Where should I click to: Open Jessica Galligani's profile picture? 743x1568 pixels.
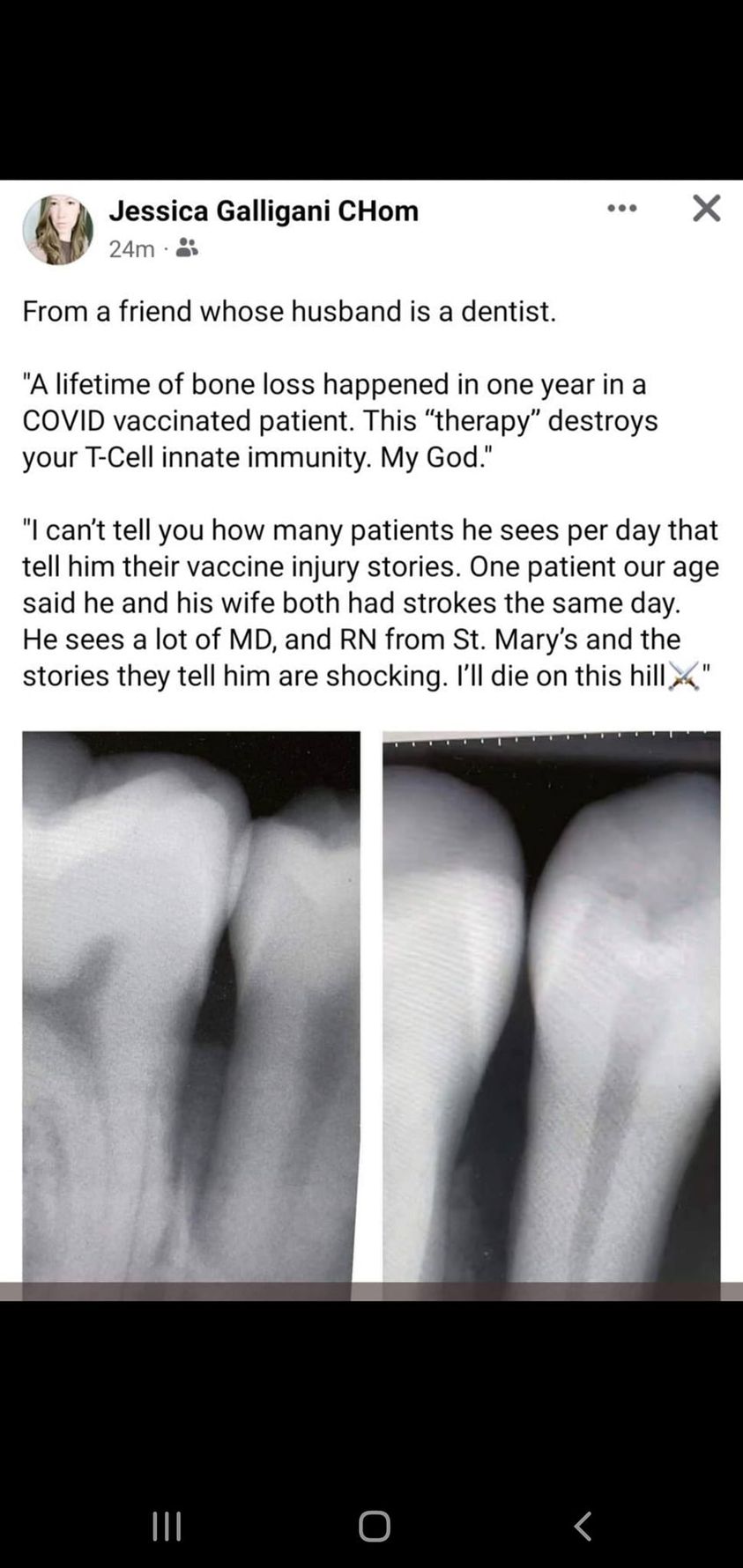(58, 229)
